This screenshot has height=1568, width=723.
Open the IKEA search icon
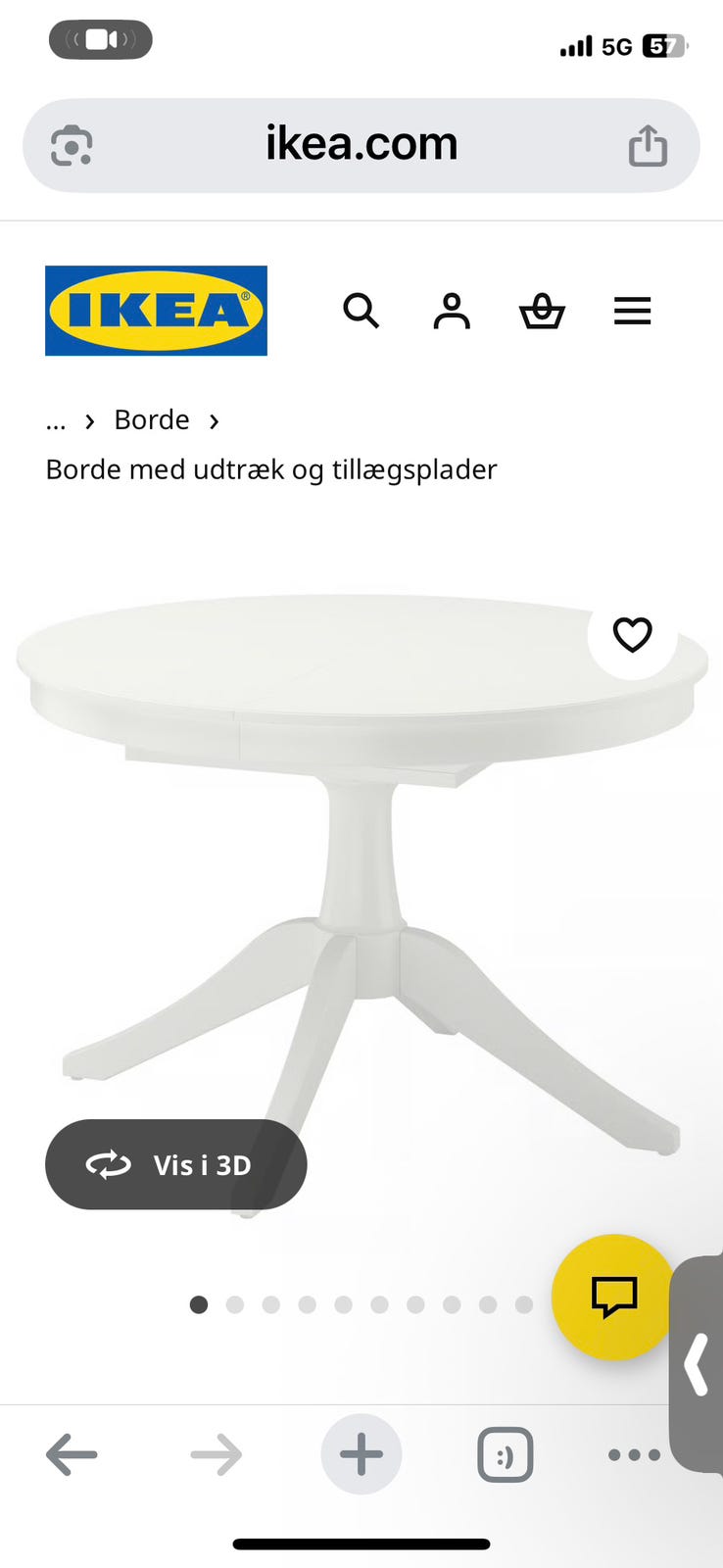[x=361, y=311]
